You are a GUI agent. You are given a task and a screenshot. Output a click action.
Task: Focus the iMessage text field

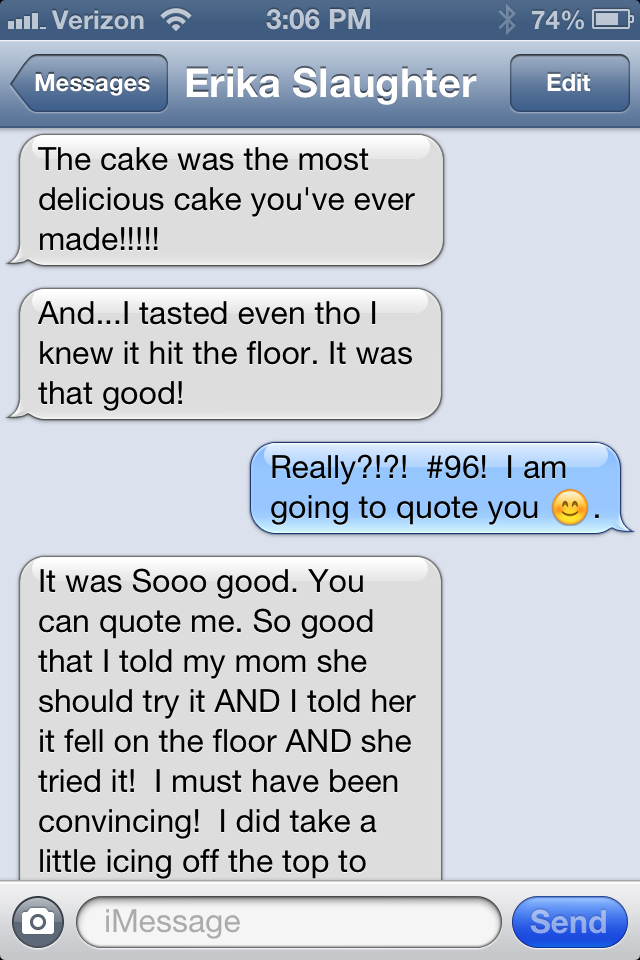[288, 921]
